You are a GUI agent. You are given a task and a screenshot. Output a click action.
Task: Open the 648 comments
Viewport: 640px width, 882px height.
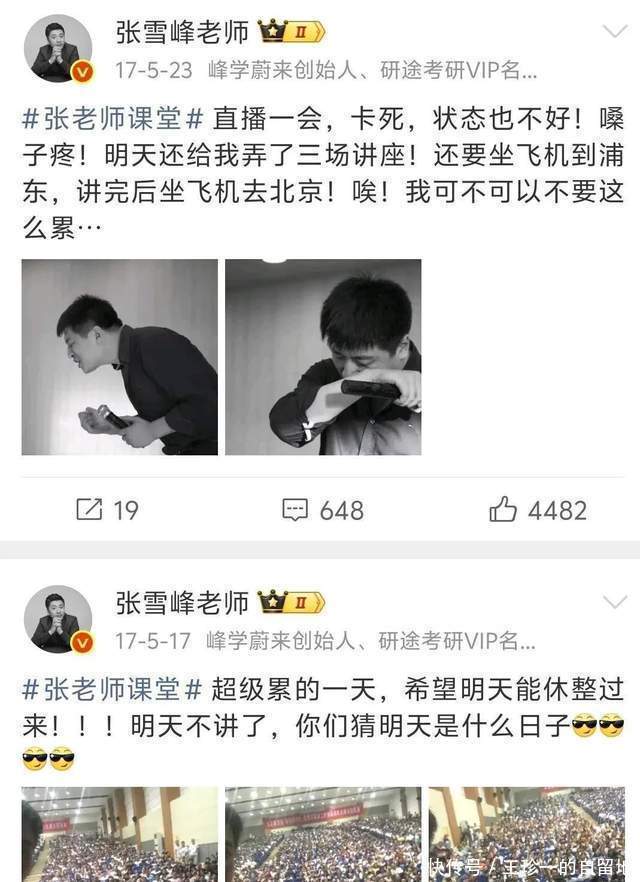[x=322, y=510]
